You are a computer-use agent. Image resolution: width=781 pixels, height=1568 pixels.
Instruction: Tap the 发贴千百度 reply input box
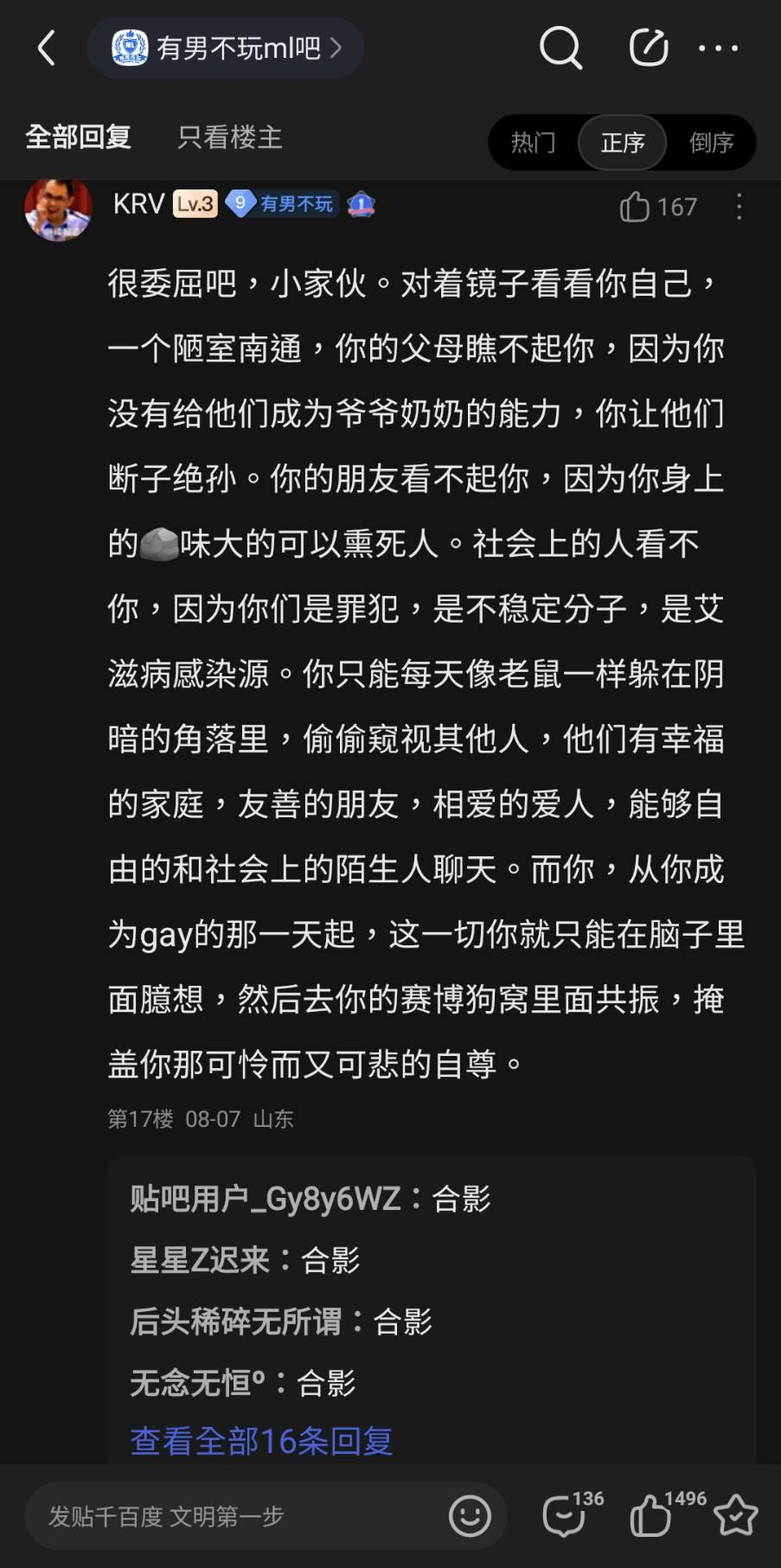click(x=234, y=1516)
